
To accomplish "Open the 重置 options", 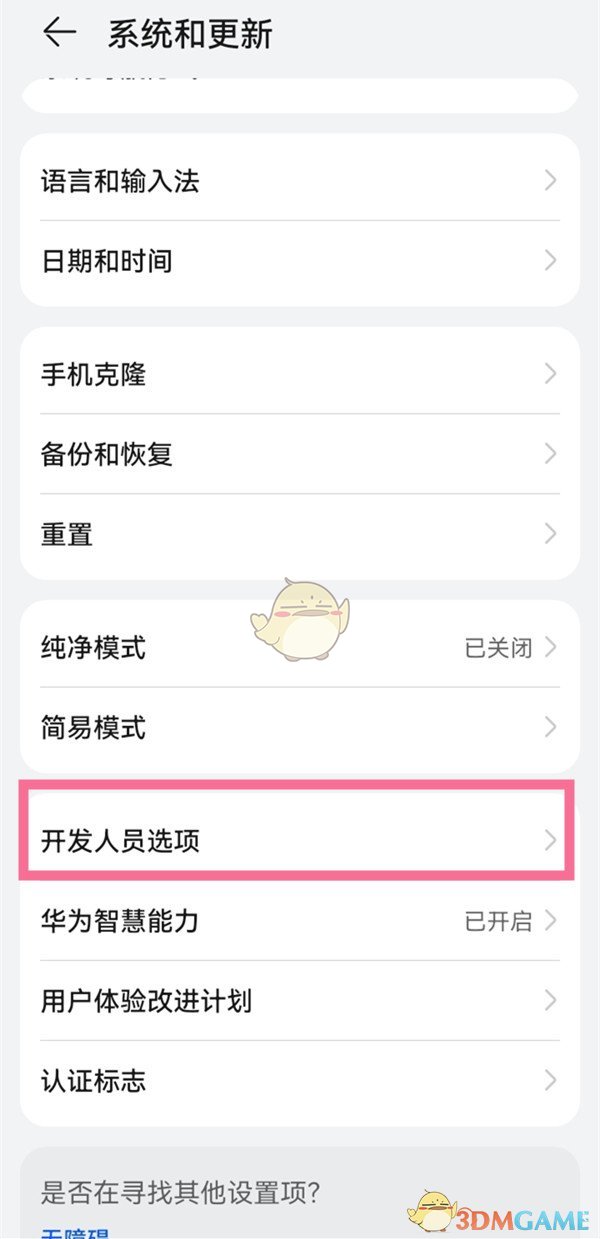I will point(299,534).
